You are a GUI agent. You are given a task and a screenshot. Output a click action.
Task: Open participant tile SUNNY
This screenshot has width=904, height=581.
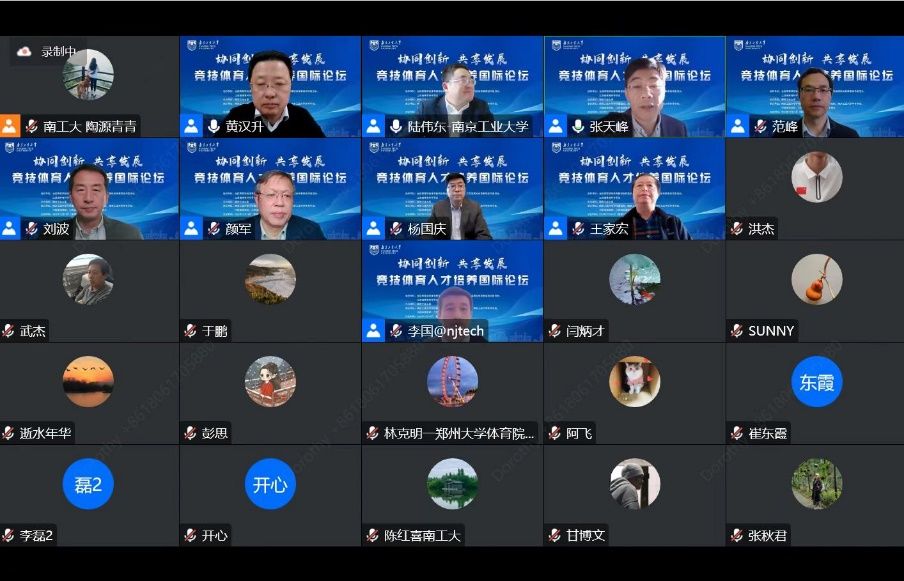[815, 291]
